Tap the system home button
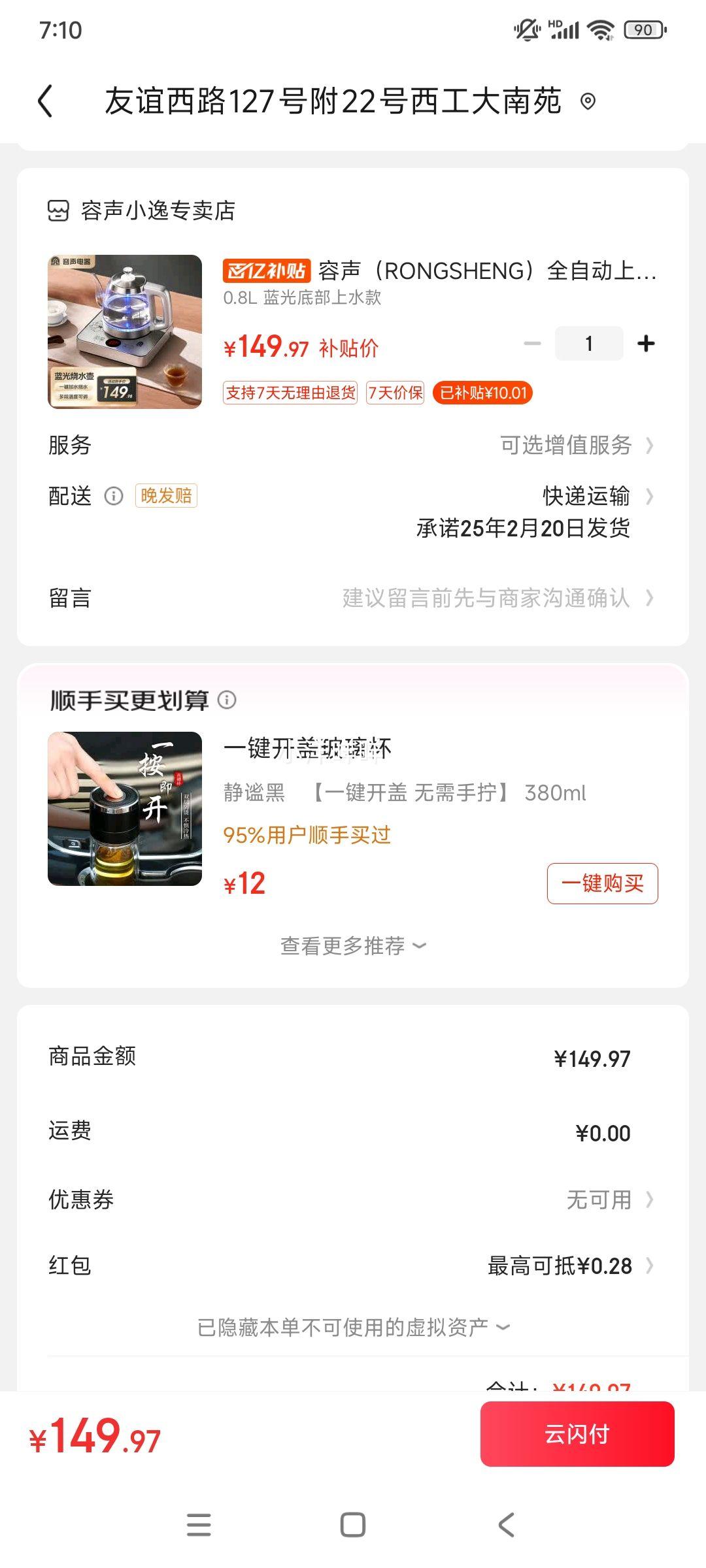 coord(353,1526)
